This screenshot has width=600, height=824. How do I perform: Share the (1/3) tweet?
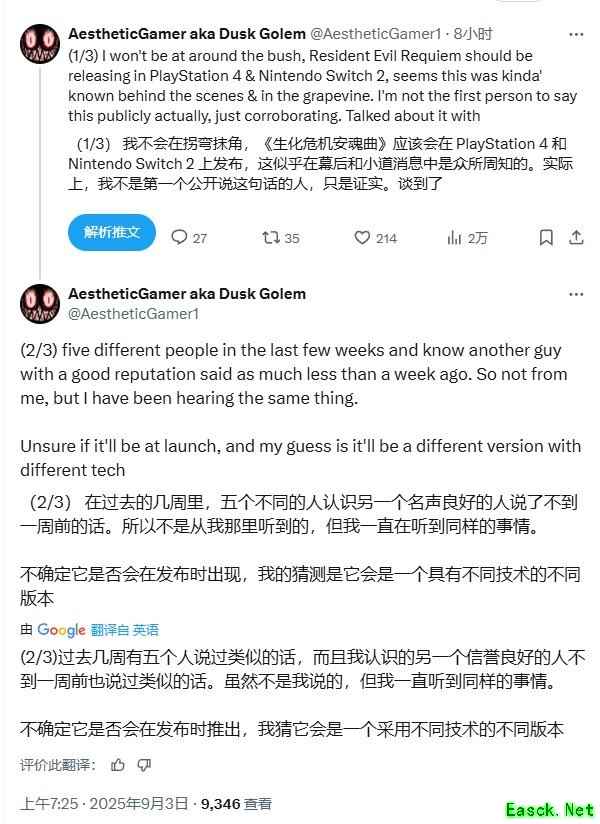[x=576, y=237]
